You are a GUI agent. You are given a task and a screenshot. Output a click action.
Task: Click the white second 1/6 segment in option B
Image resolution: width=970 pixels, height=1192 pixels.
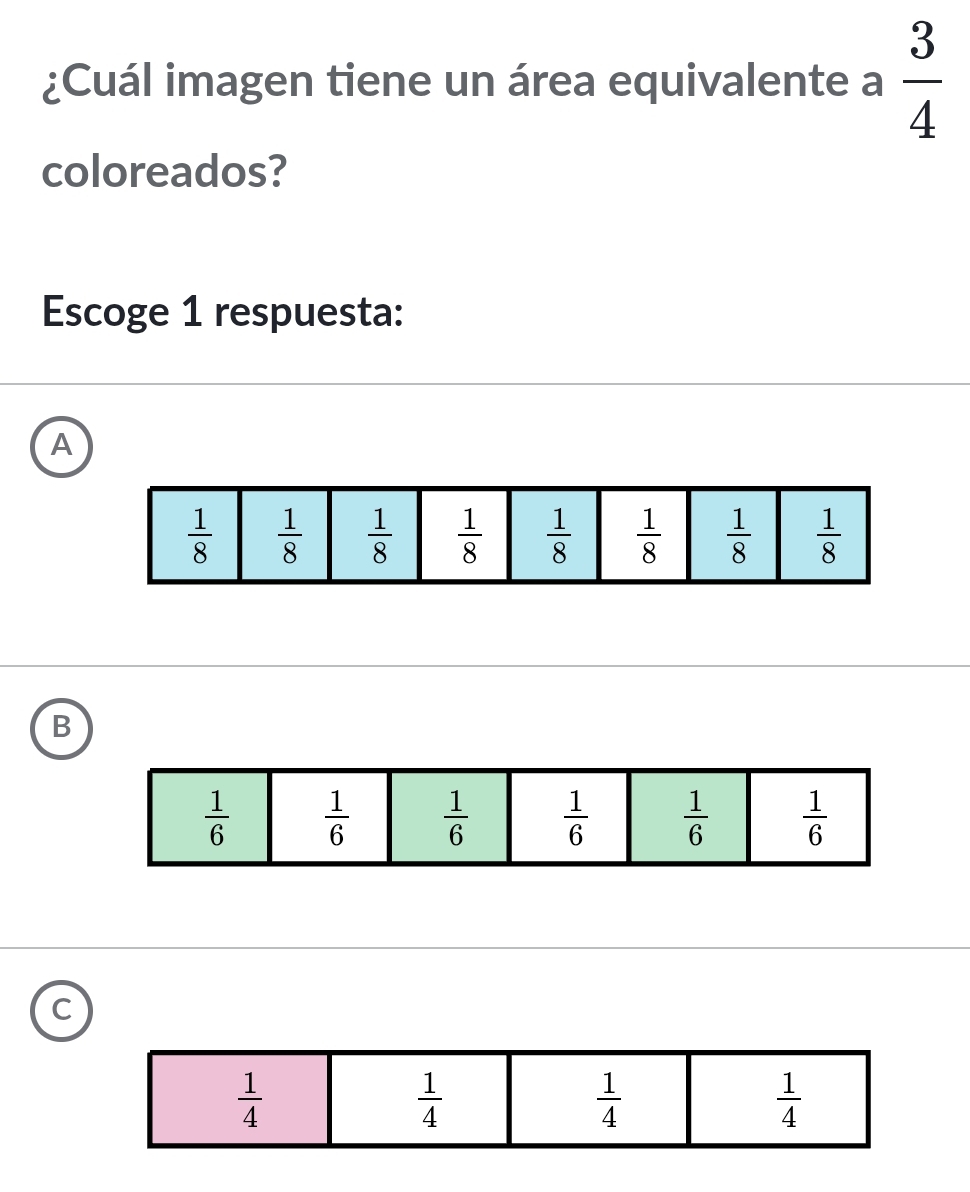pos(328,816)
